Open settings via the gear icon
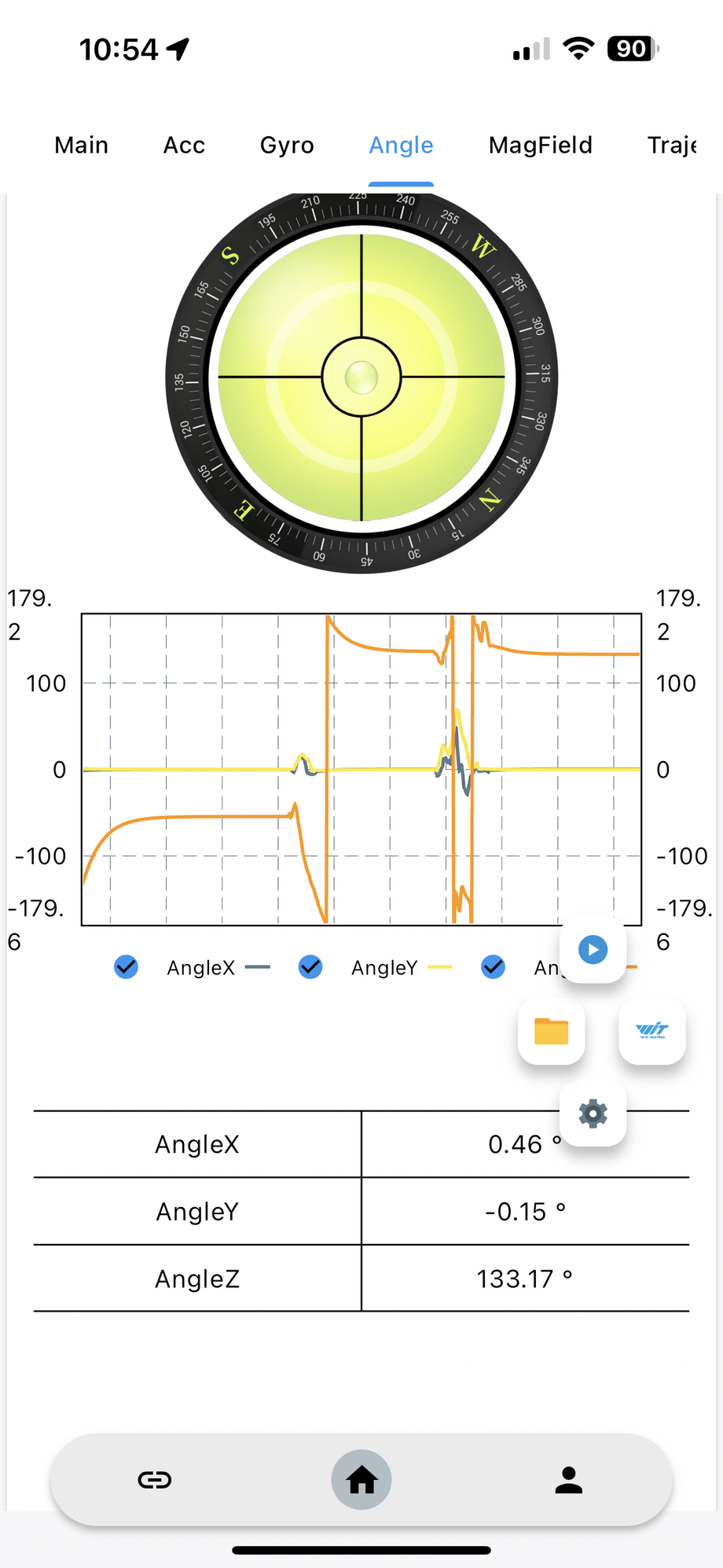Viewport: 723px width, 1568px height. click(593, 1113)
